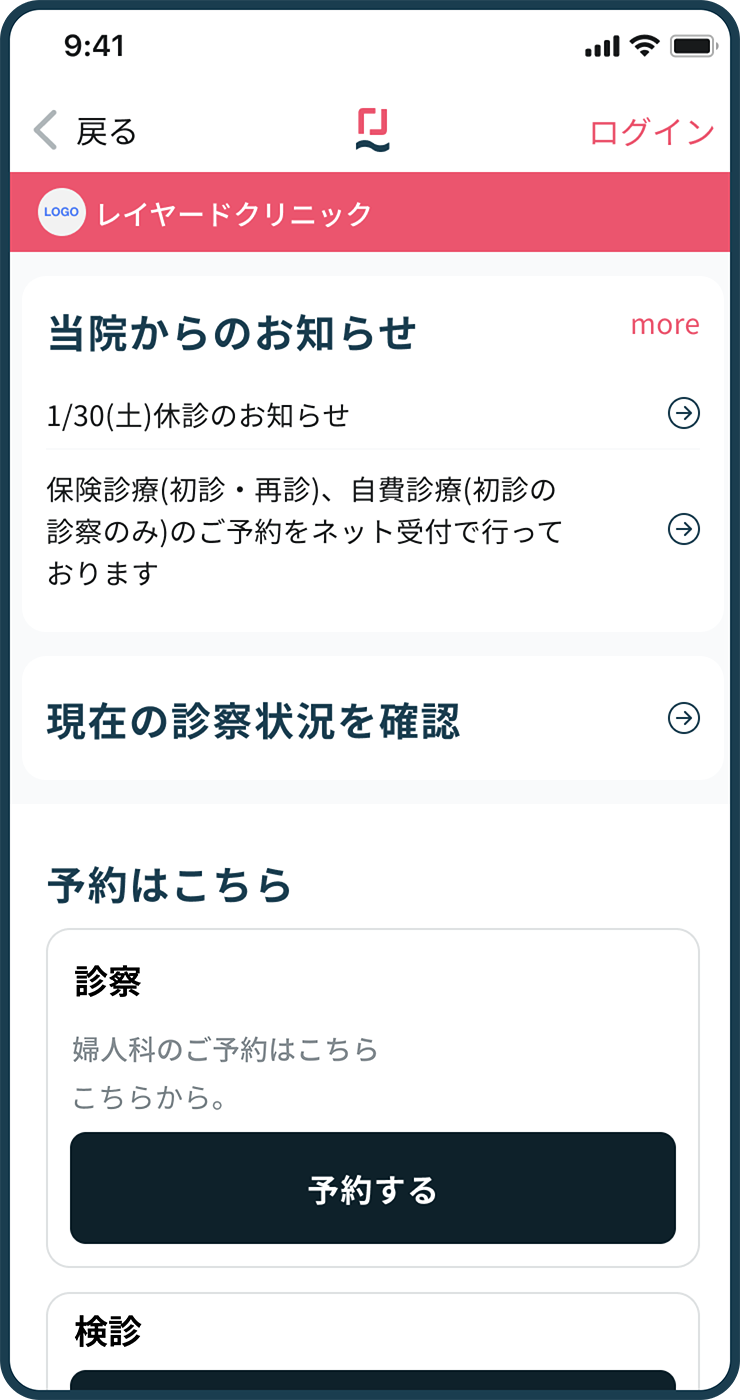The width and height of the screenshot is (740, 1400).
Task: Go back using the 戻る button
Action: (85, 132)
